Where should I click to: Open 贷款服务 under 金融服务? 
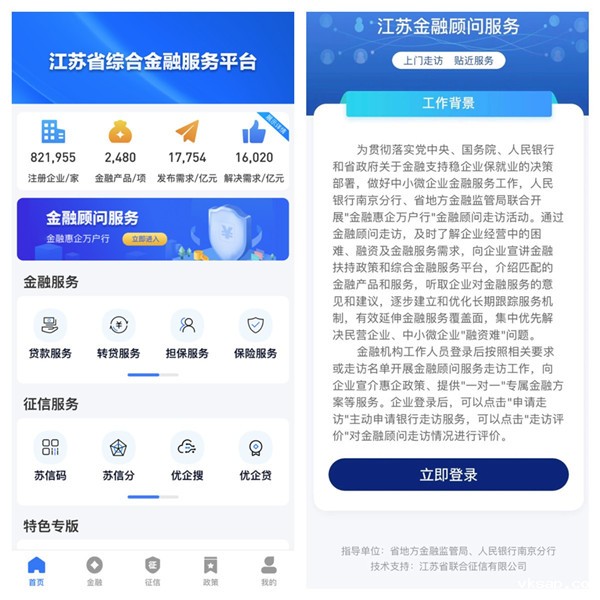(50, 335)
